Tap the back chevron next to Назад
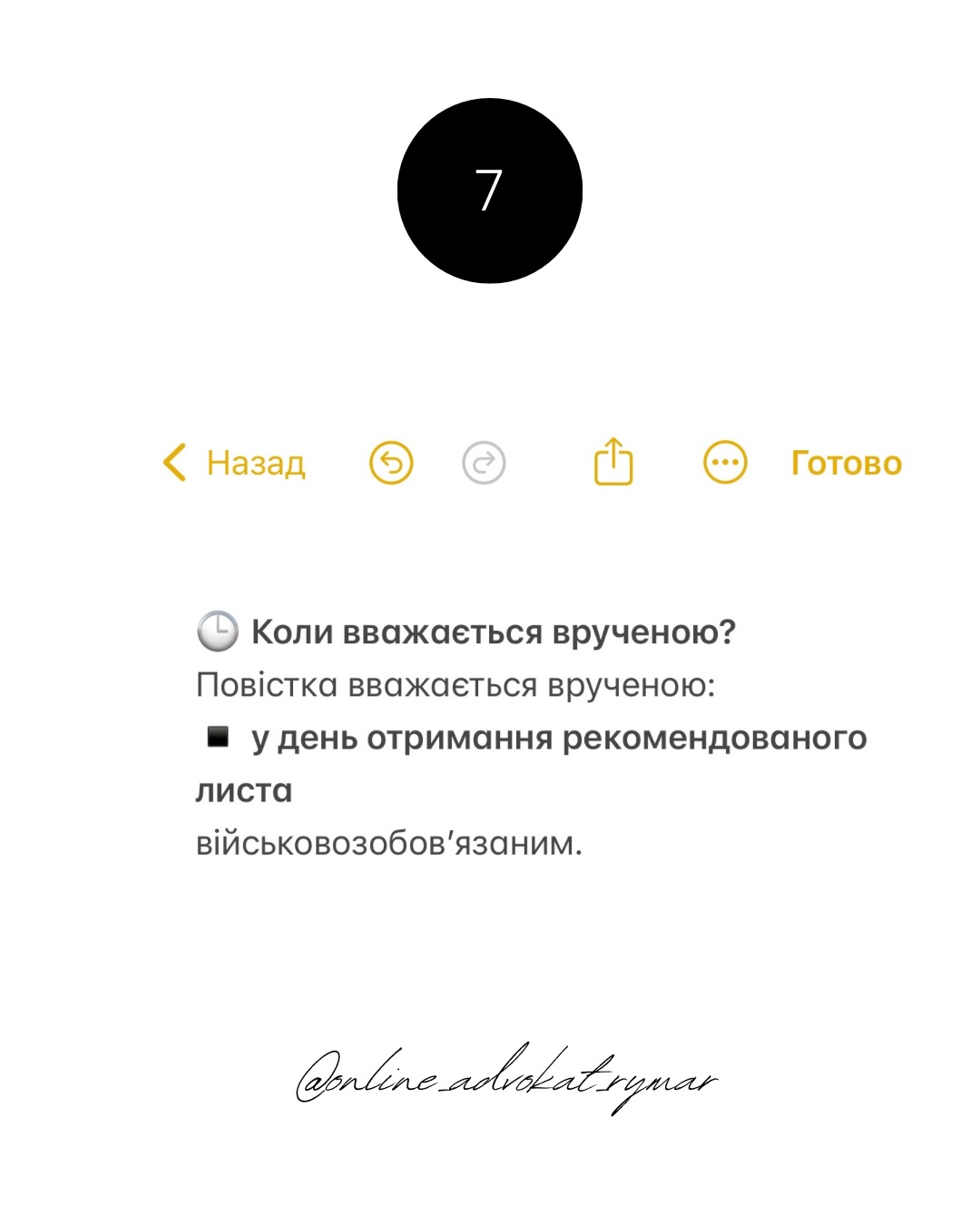The image size is (980, 1225). [x=173, y=462]
